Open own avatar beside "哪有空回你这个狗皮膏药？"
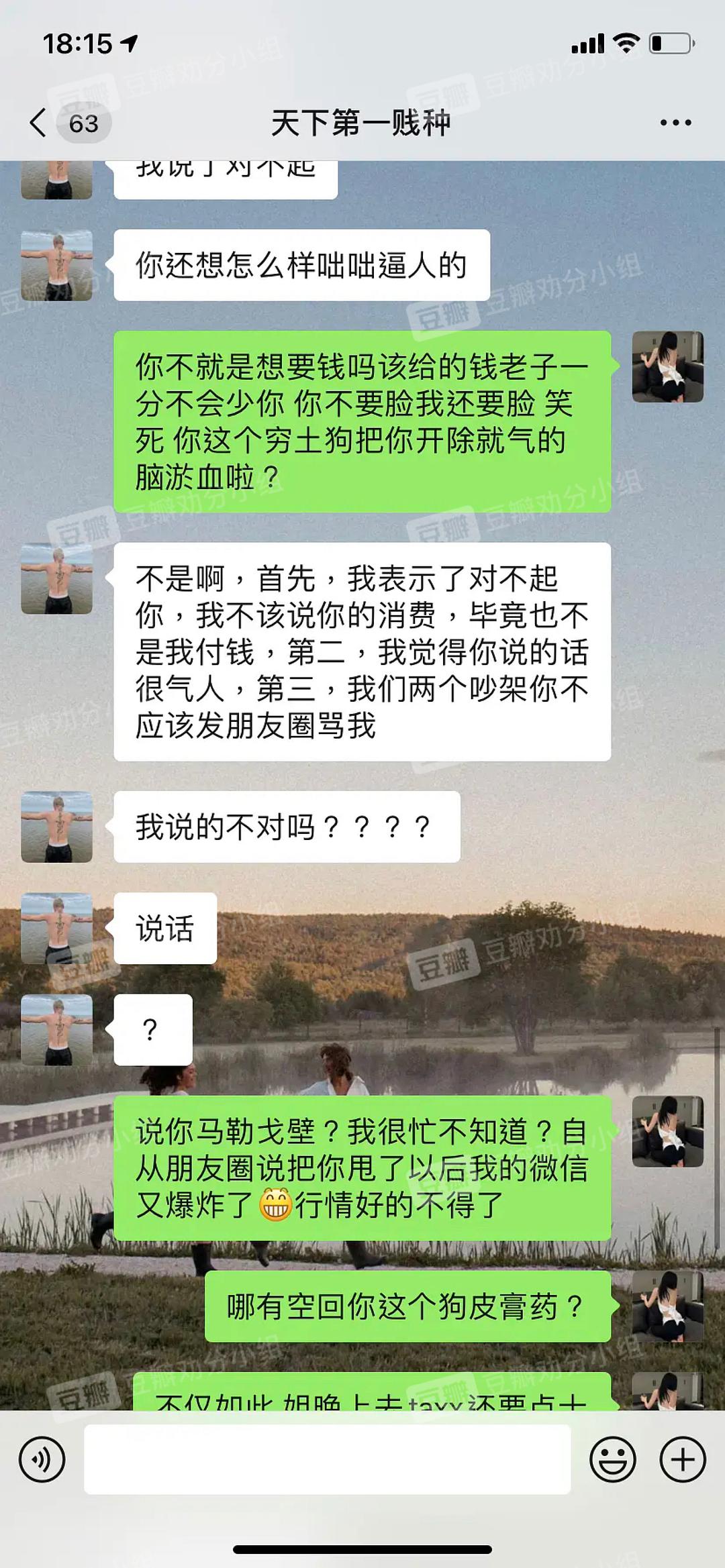725x1568 pixels. pyautogui.click(x=667, y=1306)
